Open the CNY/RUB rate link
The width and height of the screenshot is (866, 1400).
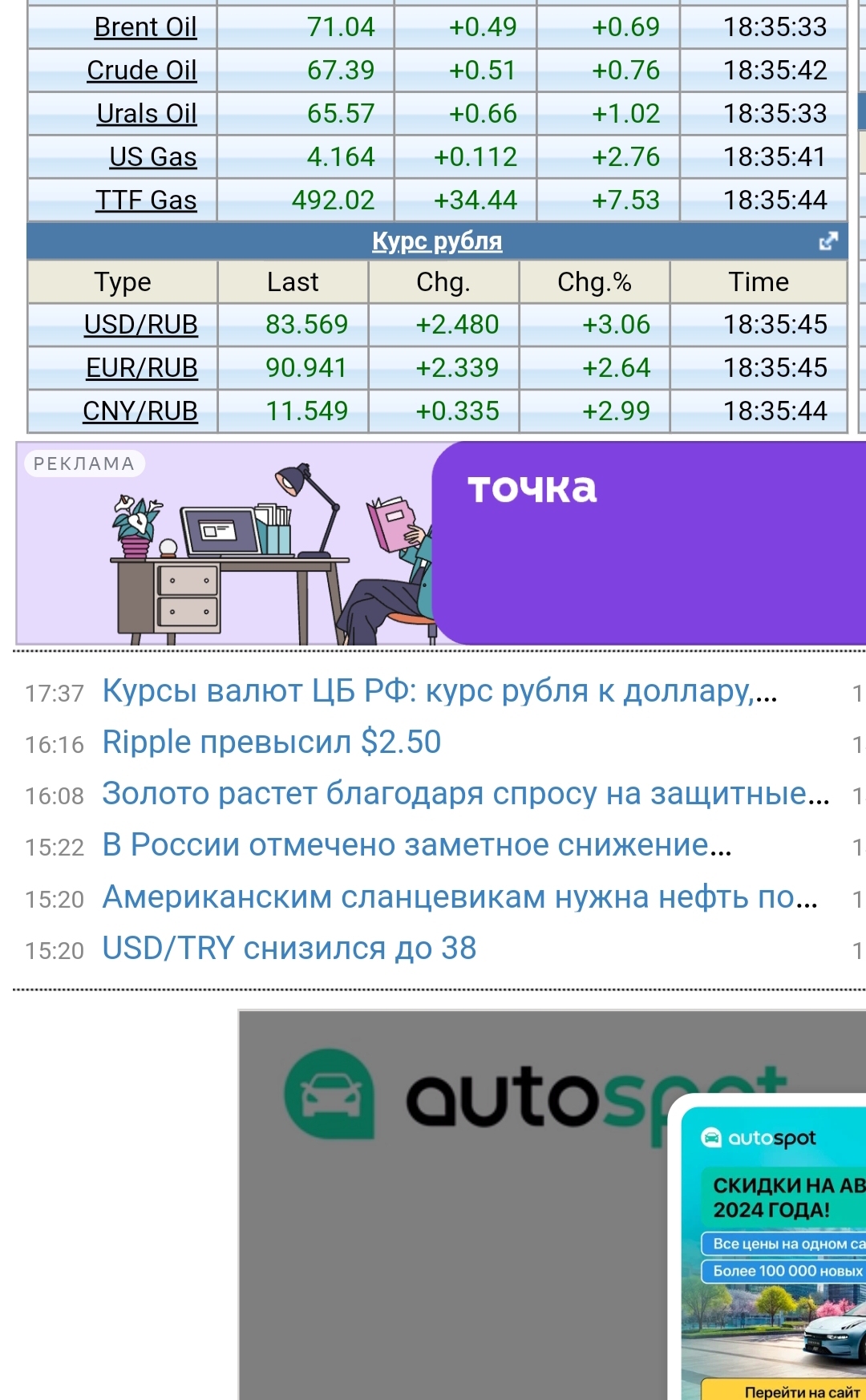140,411
